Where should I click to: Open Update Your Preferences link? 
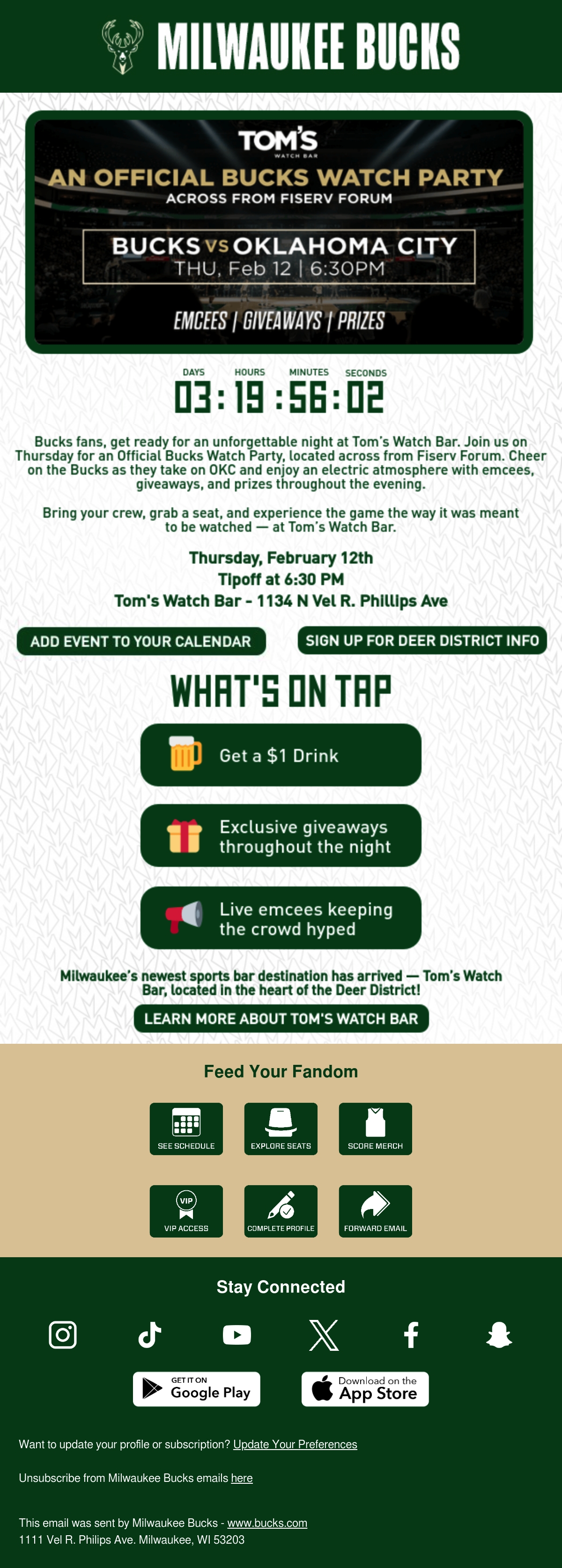point(296,1444)
